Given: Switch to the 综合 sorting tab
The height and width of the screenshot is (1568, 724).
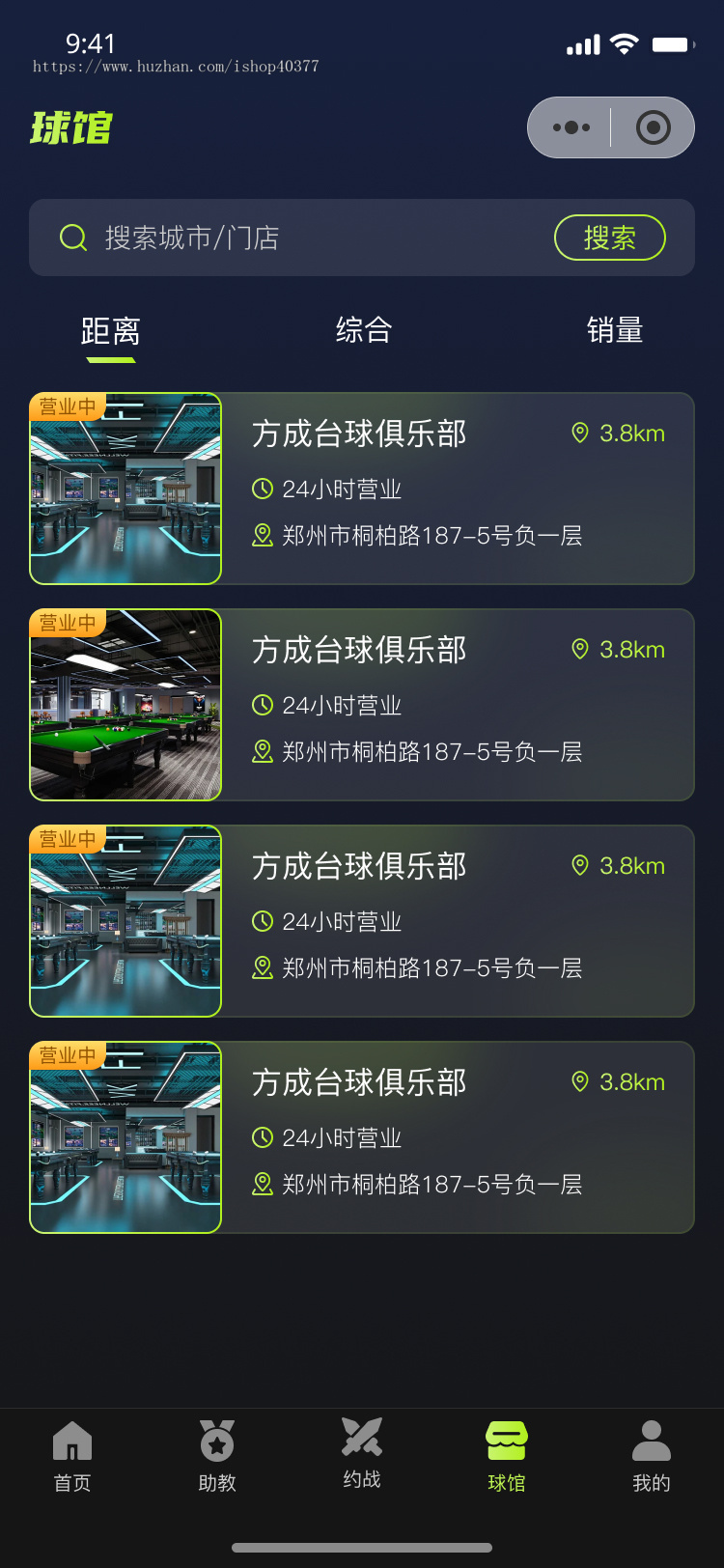Looking at the screenshot, I should pyautogui.click(x=362, y=331).
